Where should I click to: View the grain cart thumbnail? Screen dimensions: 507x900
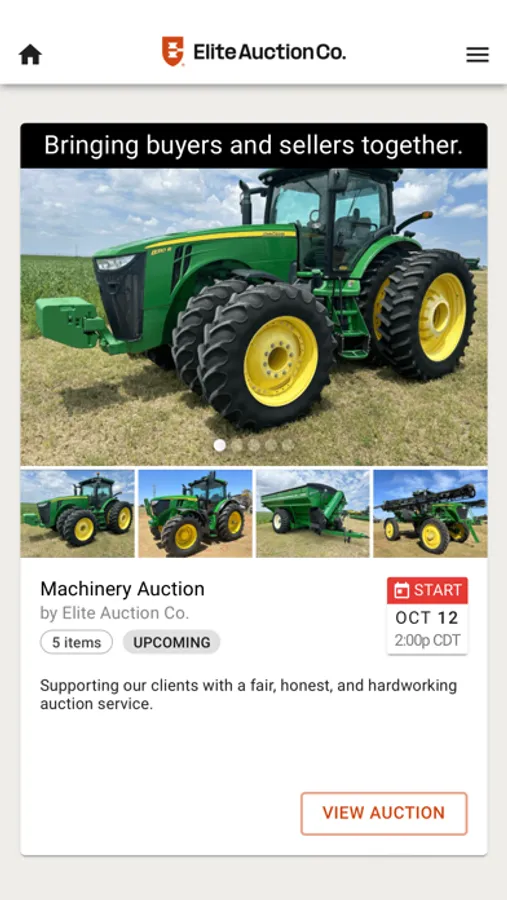[313, 513]
